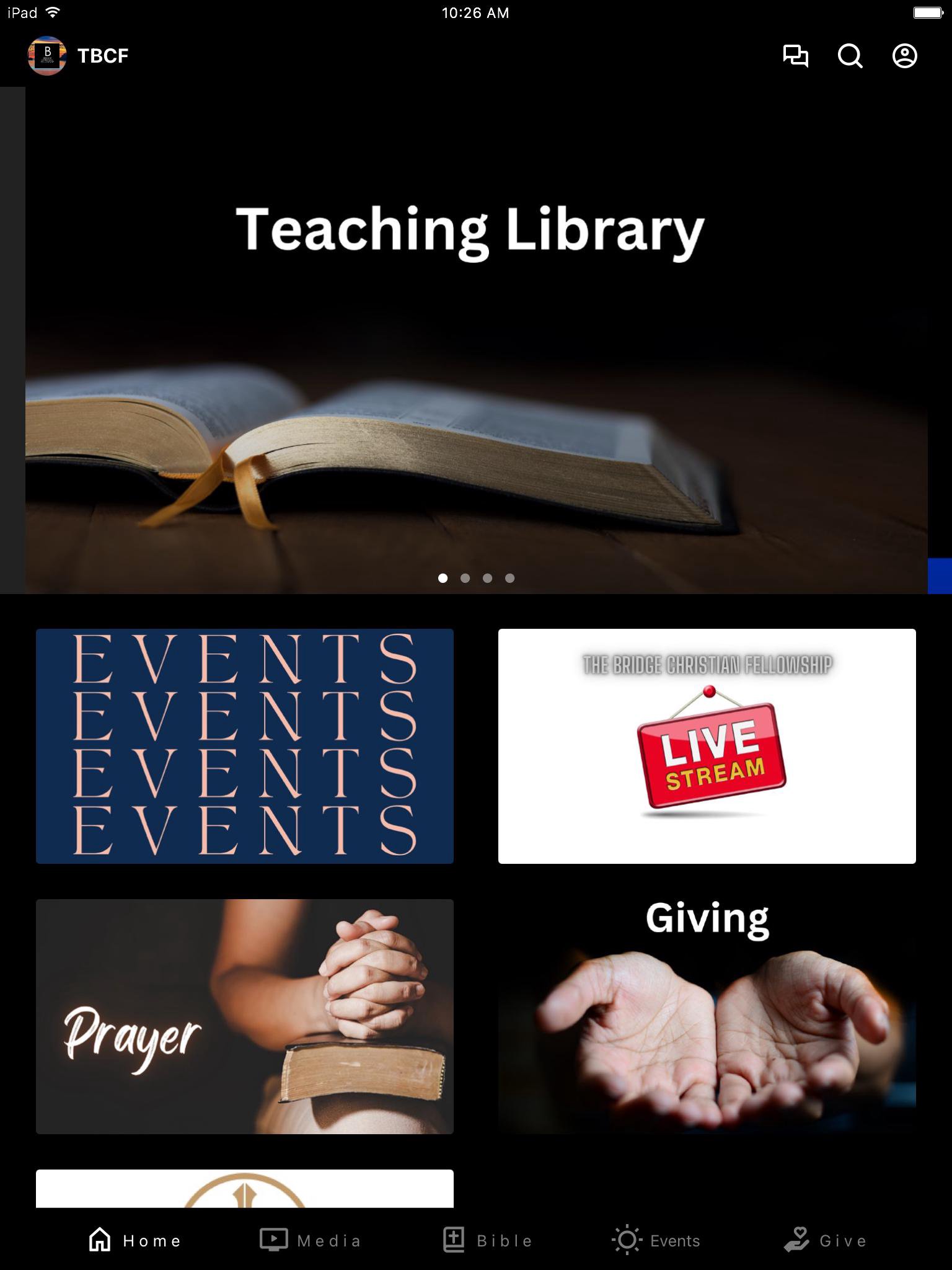Open the Events tile

[x=245, y=746]
